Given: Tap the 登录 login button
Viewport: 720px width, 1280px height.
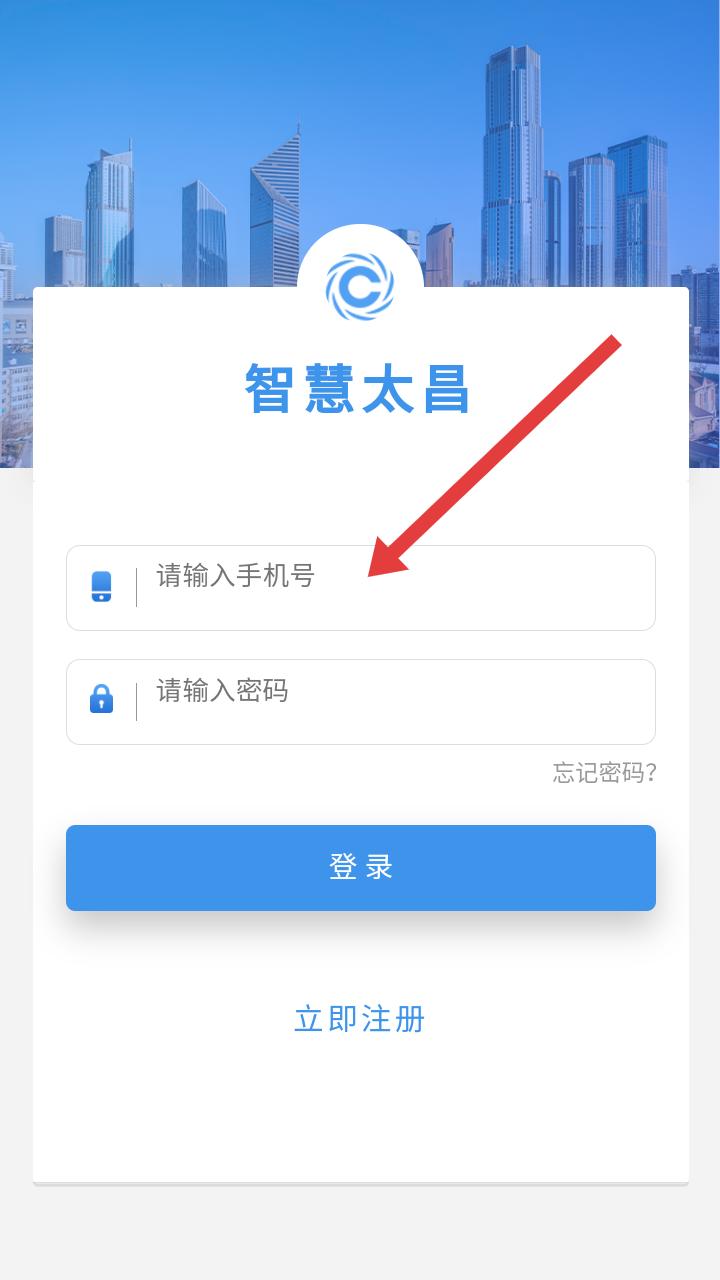Looking at the screenshot, I should point(360,867).
